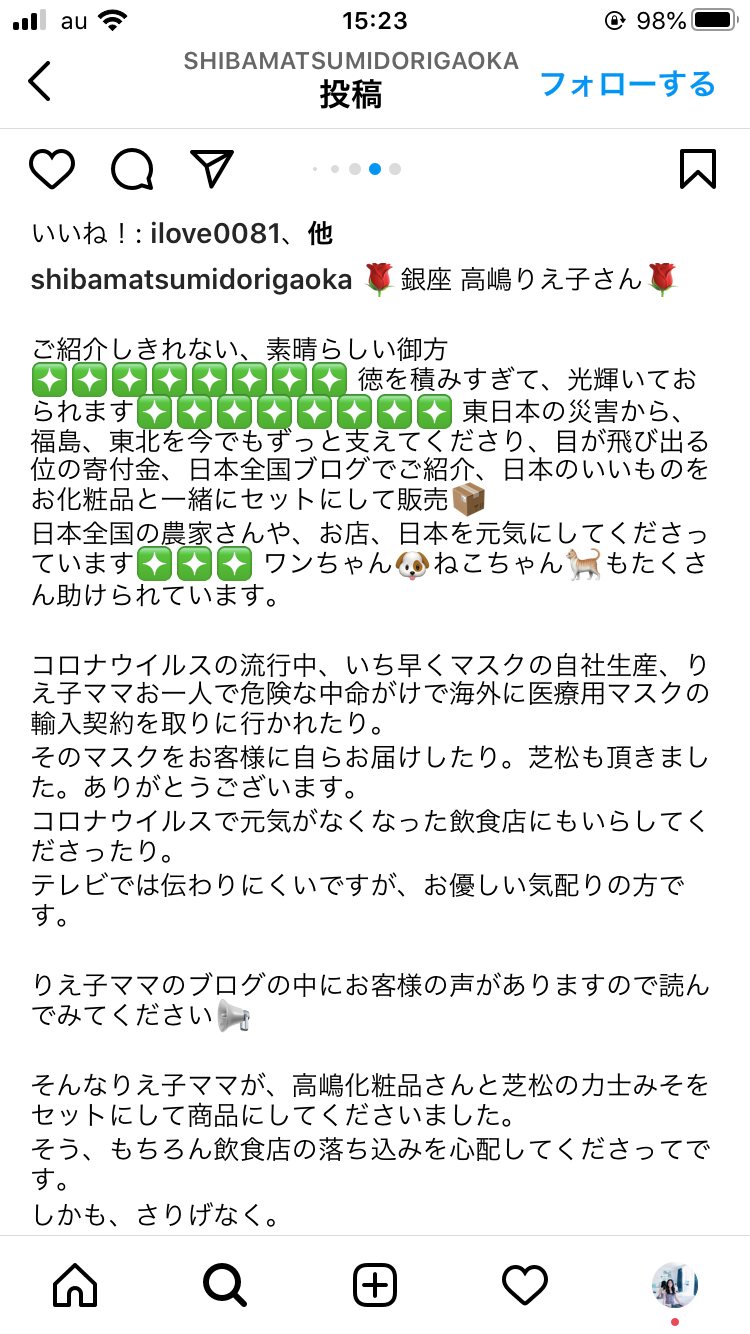Viewport: 750px width, 1334px height.
Task: Create a new post with the plus icon
Action: [x=375, y=1285]
